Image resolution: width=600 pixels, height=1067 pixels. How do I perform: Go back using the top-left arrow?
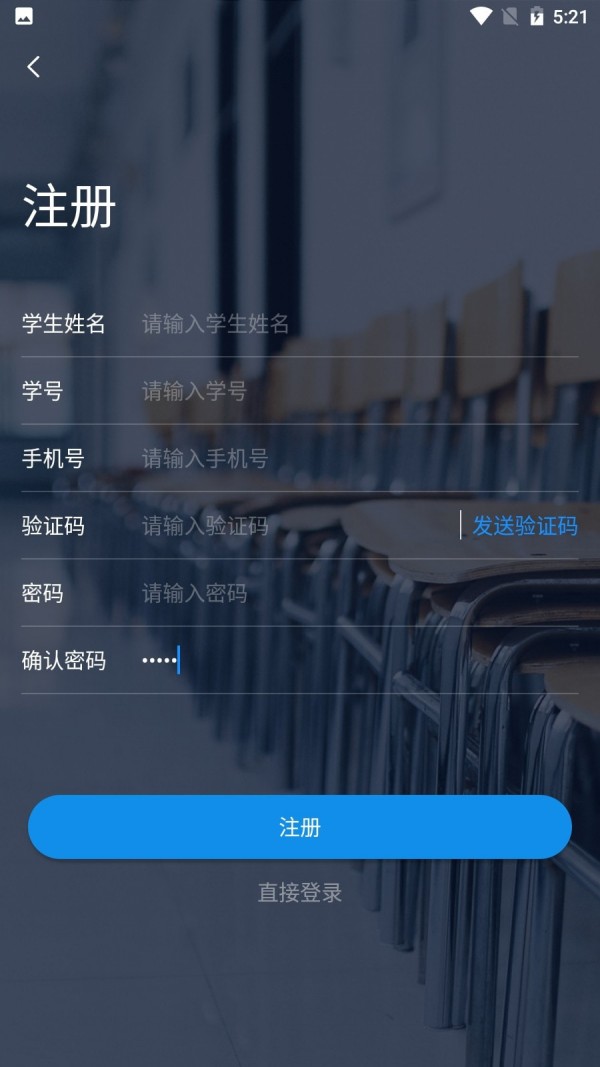pyautogui.click(x=33, y=67)
